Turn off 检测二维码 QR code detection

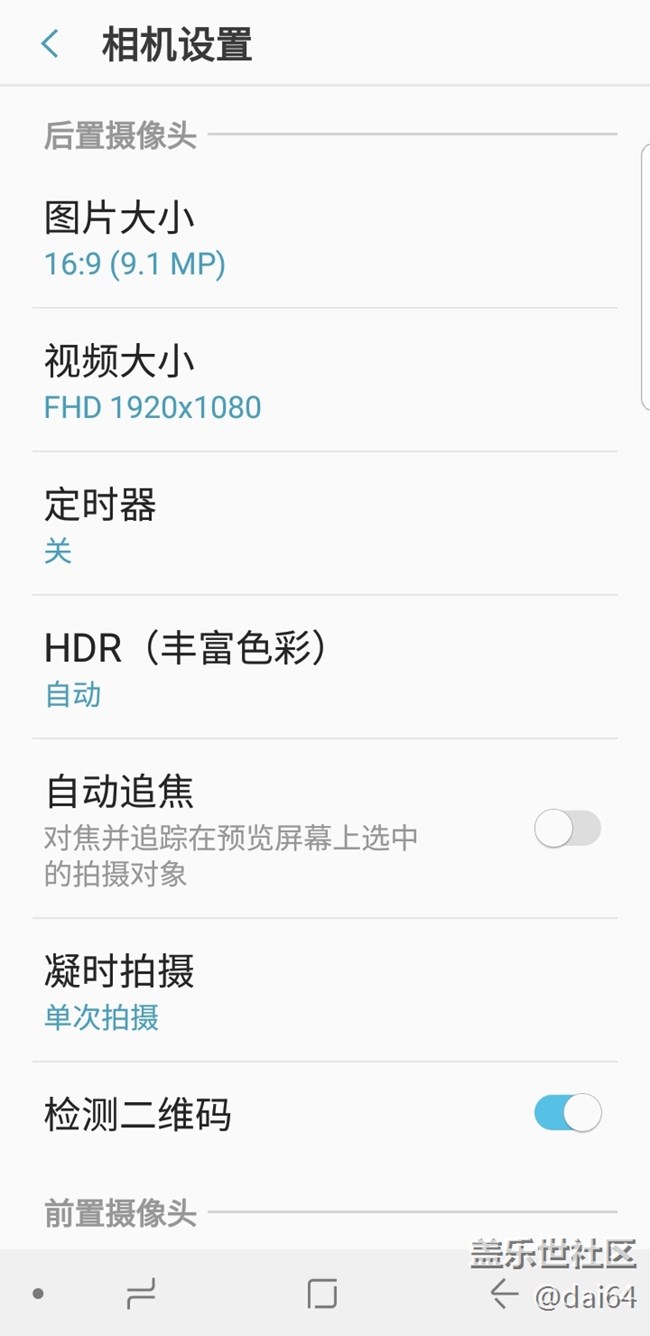(x=567, y=1113)
